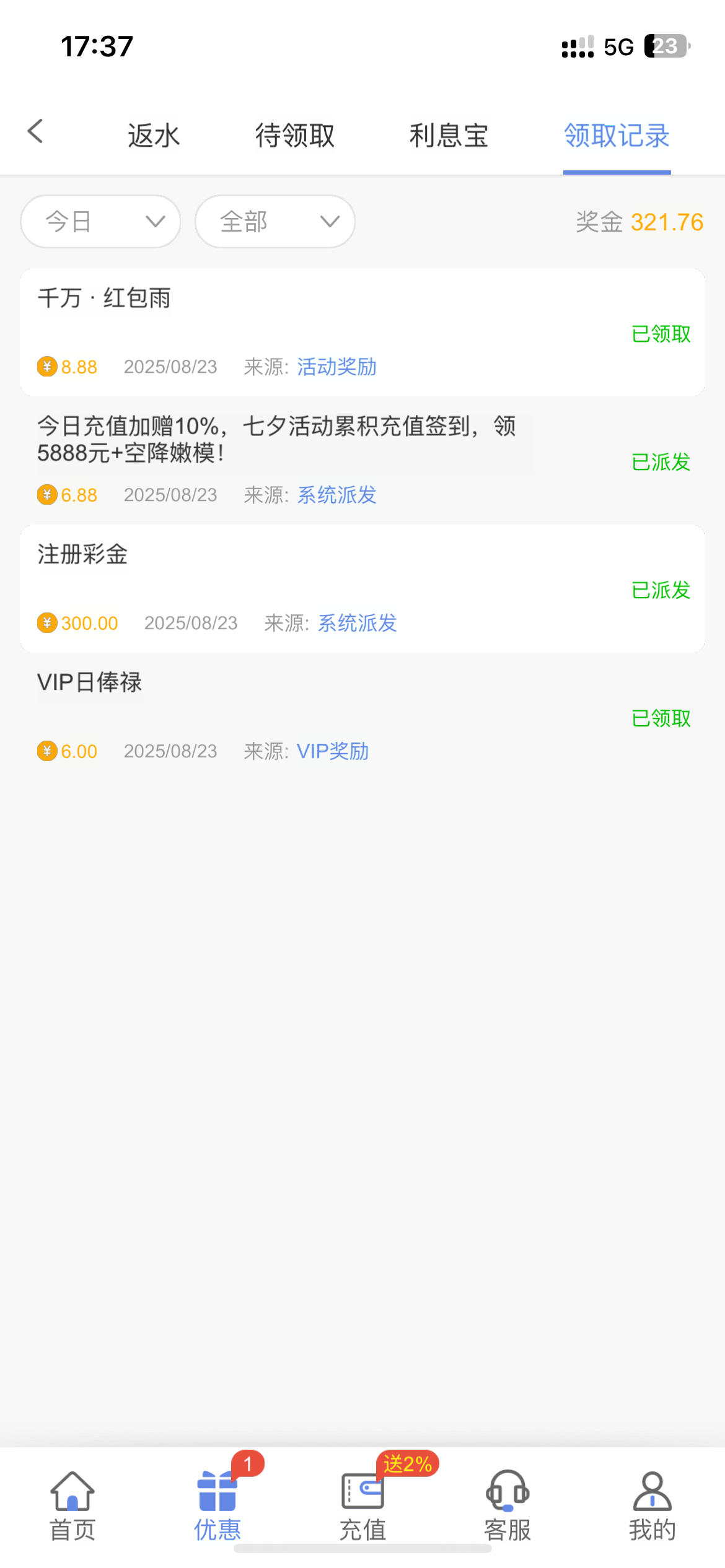Screen dimensions: 725x1568
Task: Go to 首页 in bottom navigation
Action: click(x=72, y=1505)
